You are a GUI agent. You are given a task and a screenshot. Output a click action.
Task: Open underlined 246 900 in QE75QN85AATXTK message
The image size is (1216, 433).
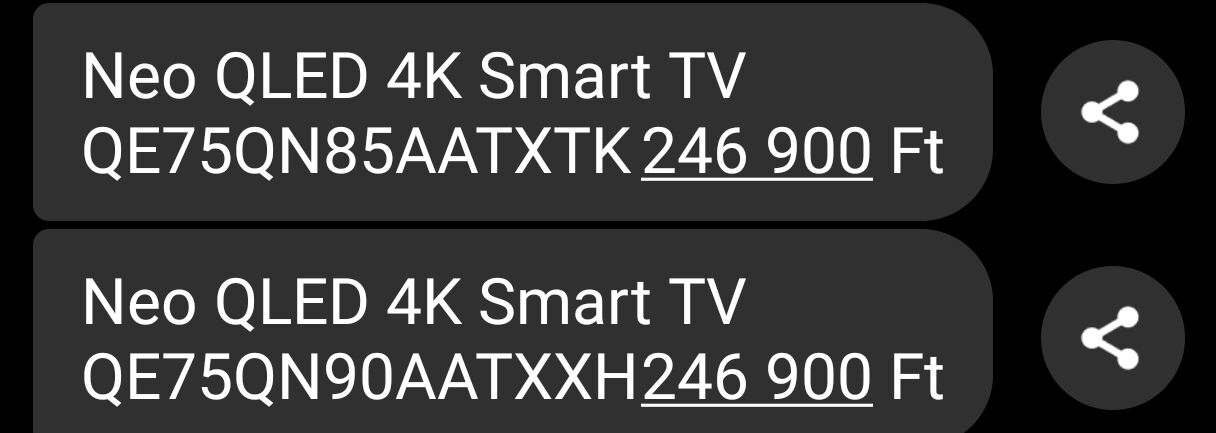point(757,154)
